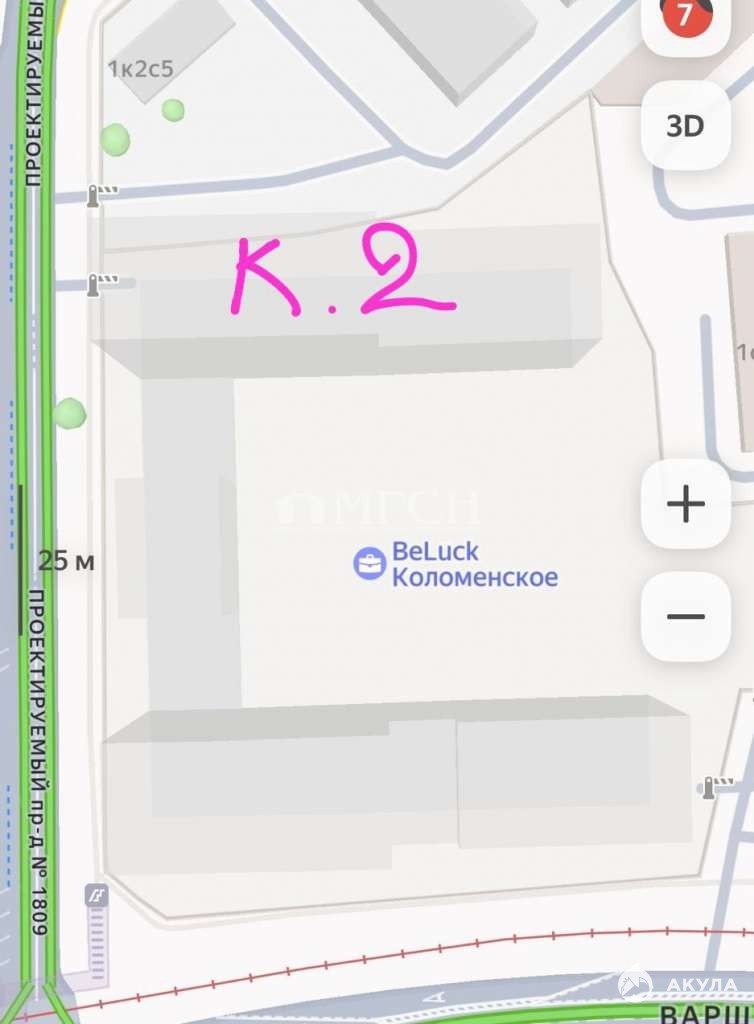The height and width of the screenshot is (1024, 754).
Task: Zoom out of the map
Action: point(686,616)
